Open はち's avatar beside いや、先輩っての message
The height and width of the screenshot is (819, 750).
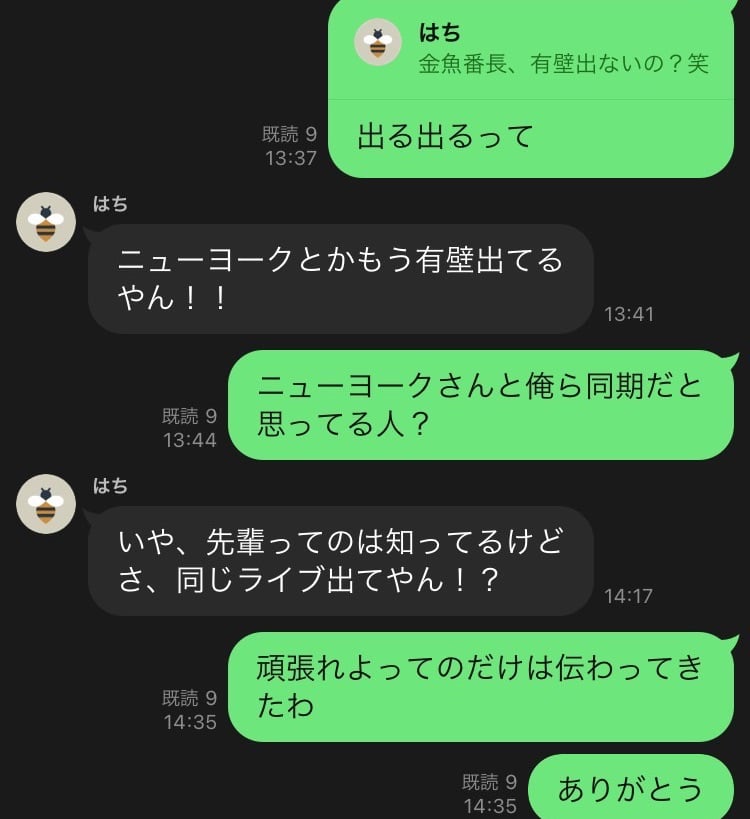(x=46, y=504)
